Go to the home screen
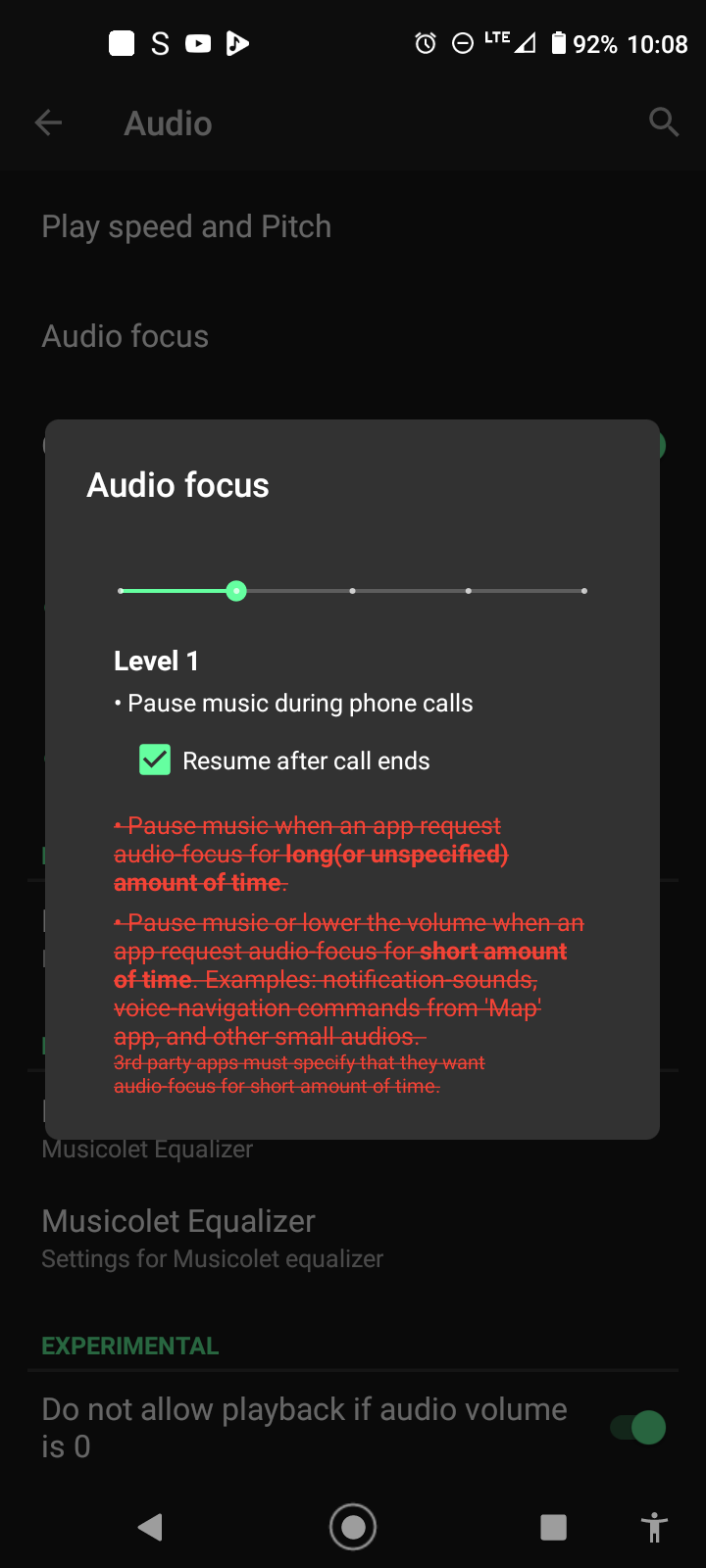 [x=353, y=1527]
